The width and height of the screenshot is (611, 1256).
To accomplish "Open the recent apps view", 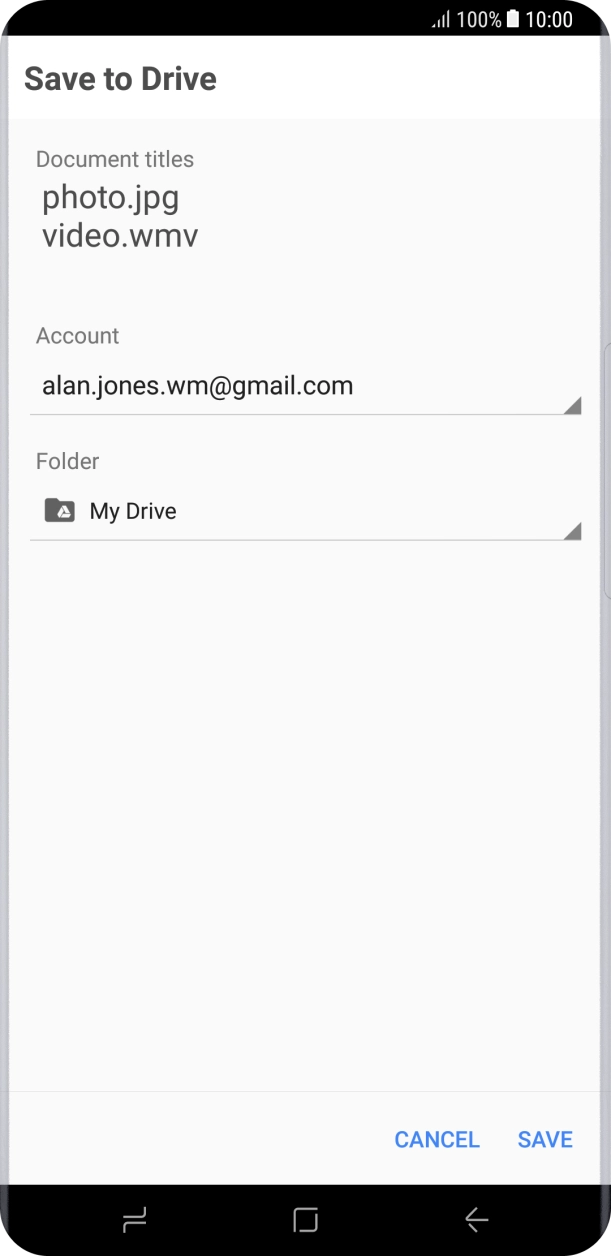I will (134, 1219).
